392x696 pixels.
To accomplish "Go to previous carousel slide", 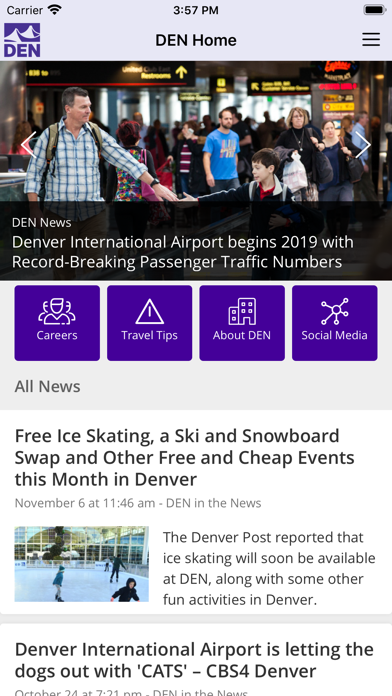I will tap(28, 145).
